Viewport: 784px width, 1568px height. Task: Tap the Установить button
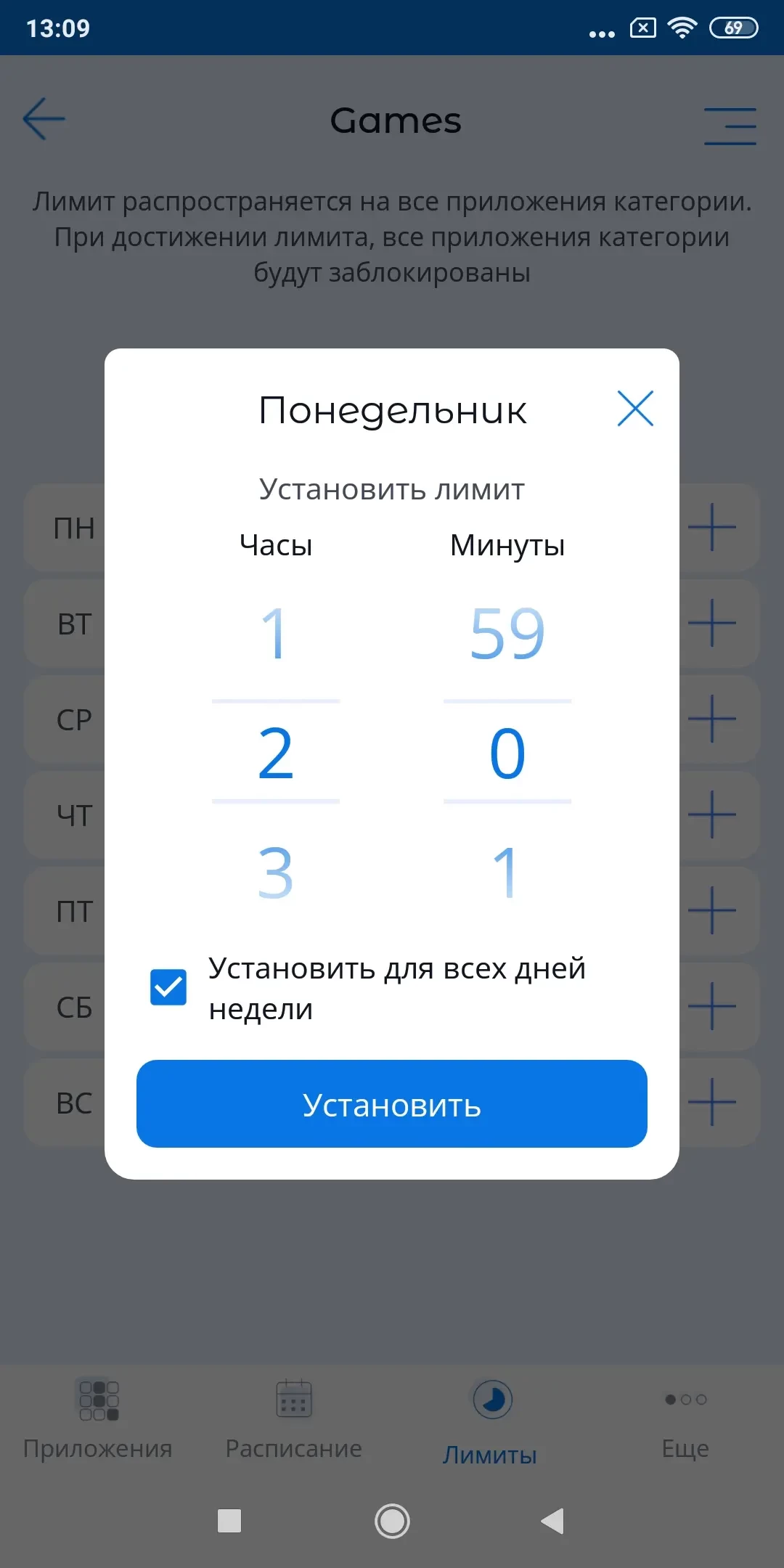pos(392,1104)
